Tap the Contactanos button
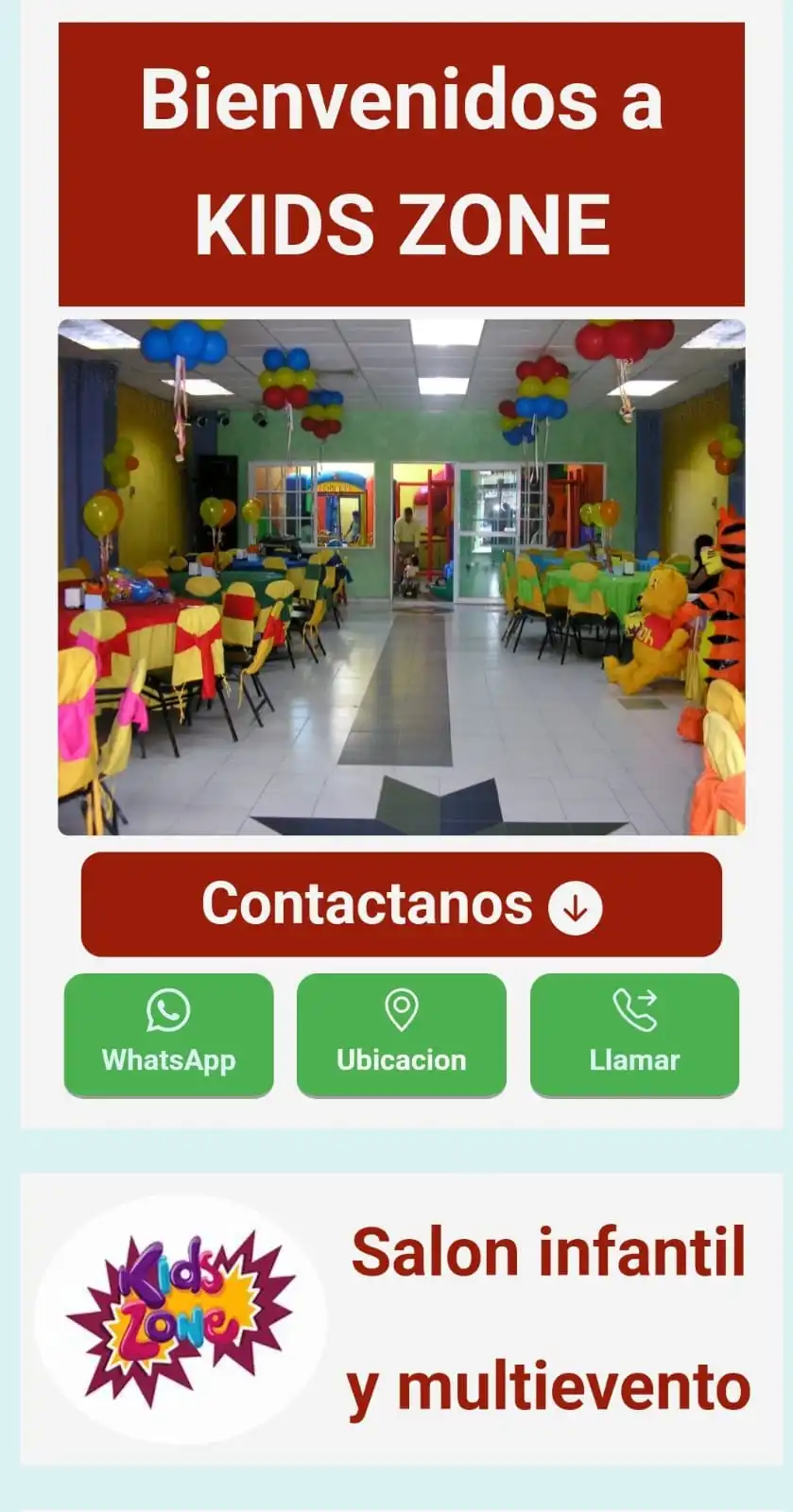This screenshot has height=1512, width=793. [401, 904]
